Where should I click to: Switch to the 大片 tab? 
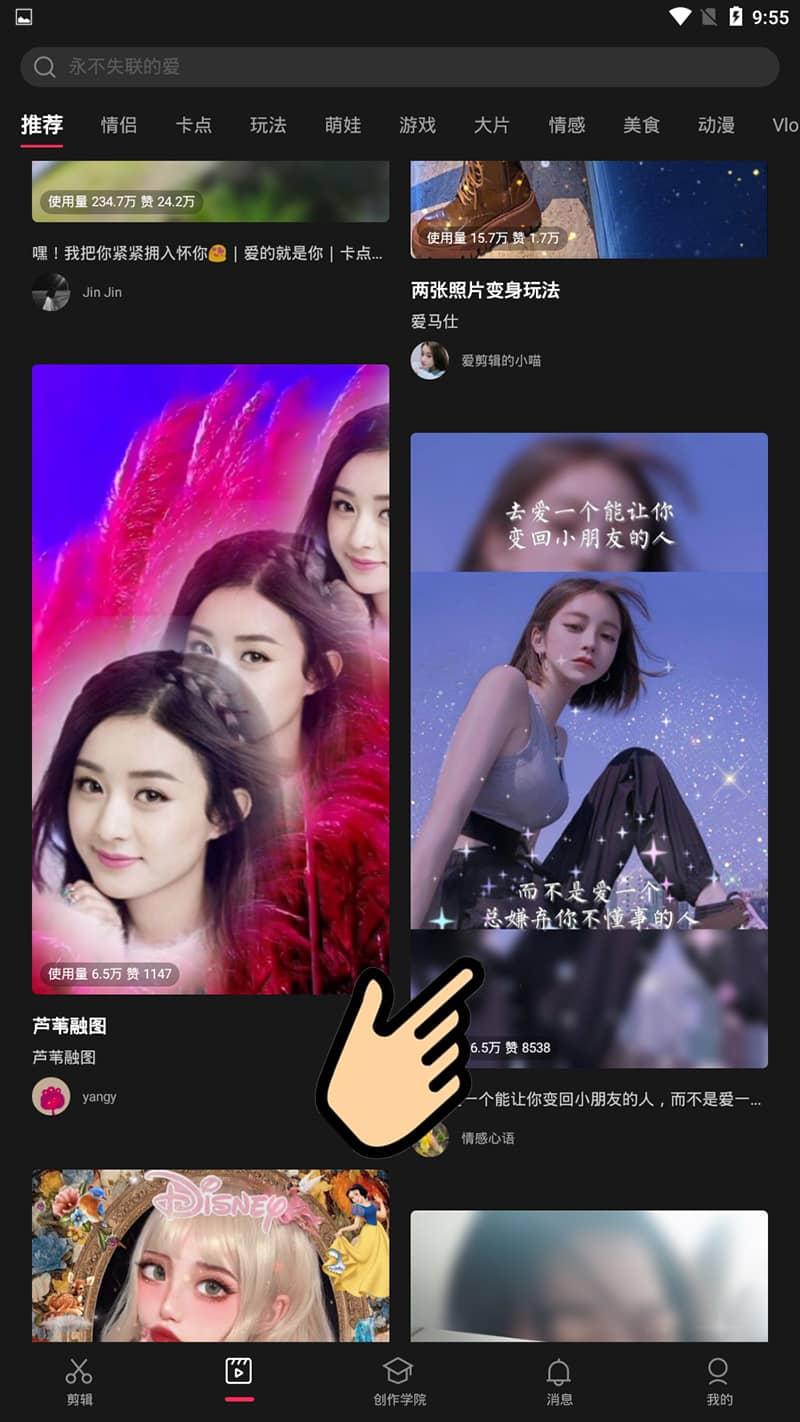tap(492, 125)
